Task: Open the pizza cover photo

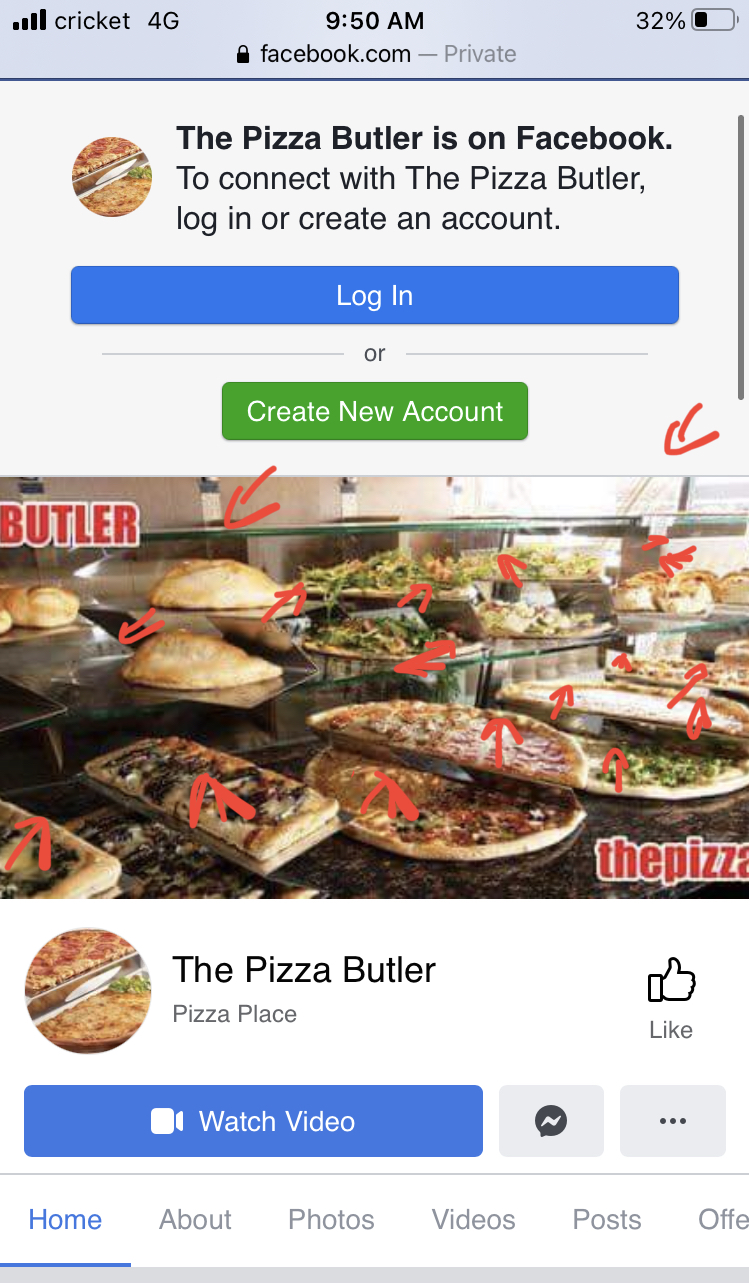Action: click(374, 687)
